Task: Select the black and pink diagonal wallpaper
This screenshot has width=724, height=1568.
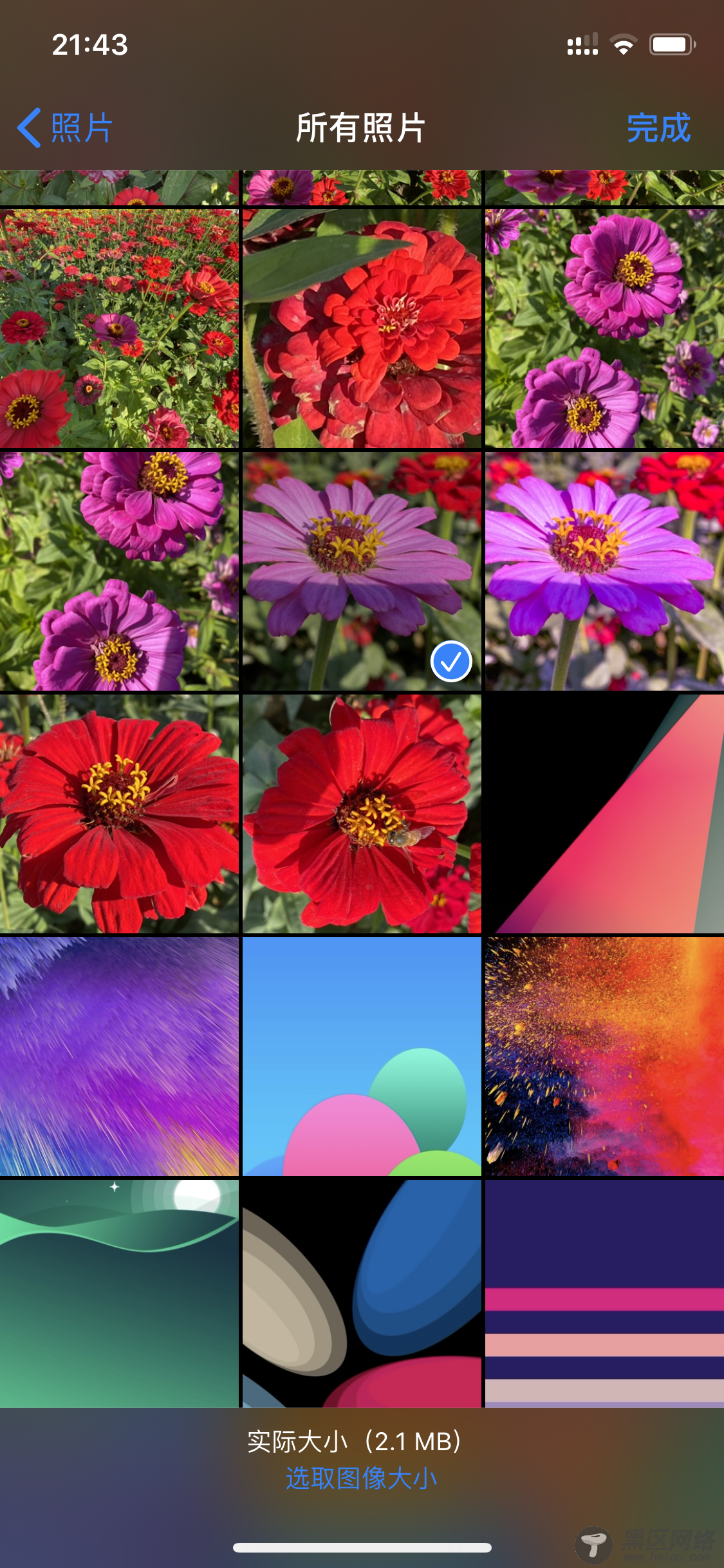Action: click(604, 814)
